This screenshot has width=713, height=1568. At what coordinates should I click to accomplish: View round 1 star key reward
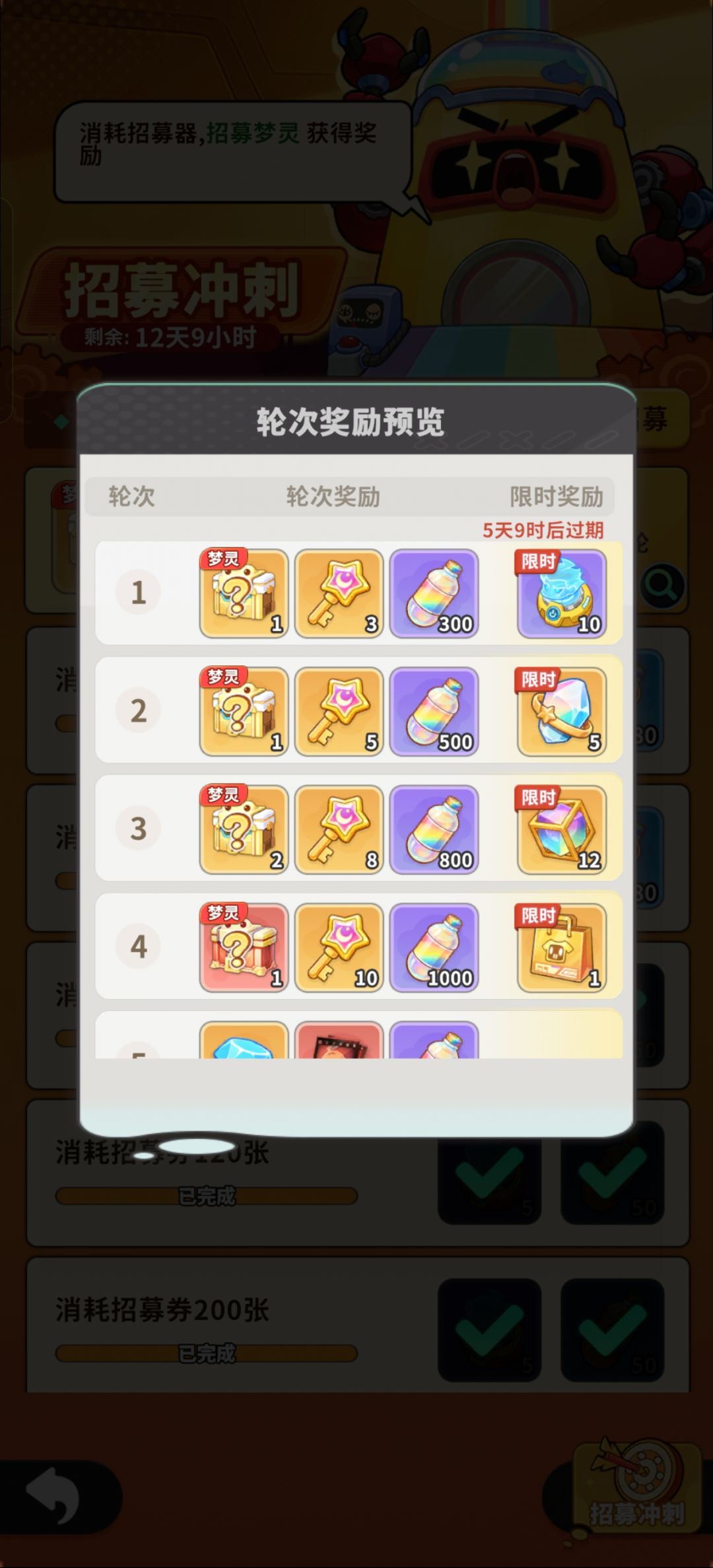point(339,593)
